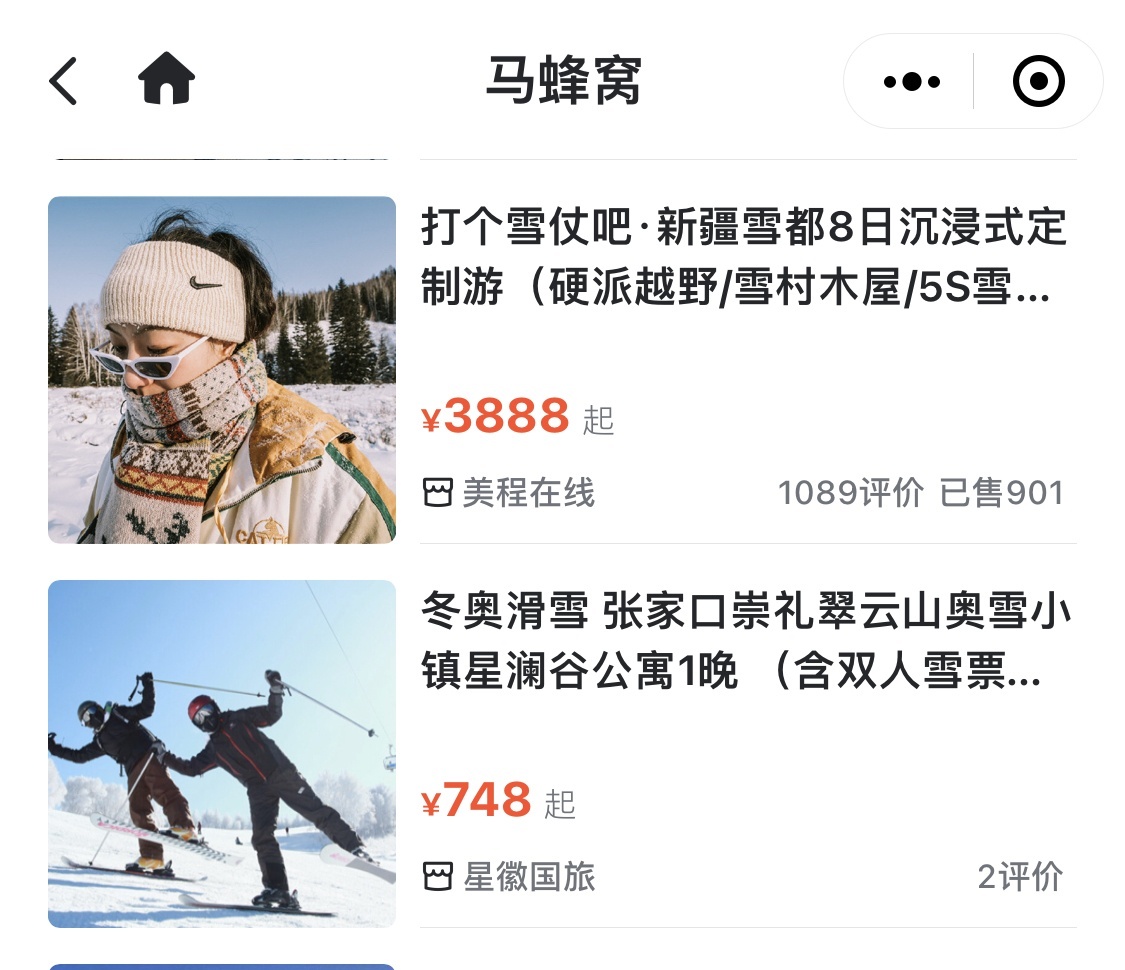Return to the 马蜂窝 home page
This screenshot has height=970, width=1125.
click(166, 79)
